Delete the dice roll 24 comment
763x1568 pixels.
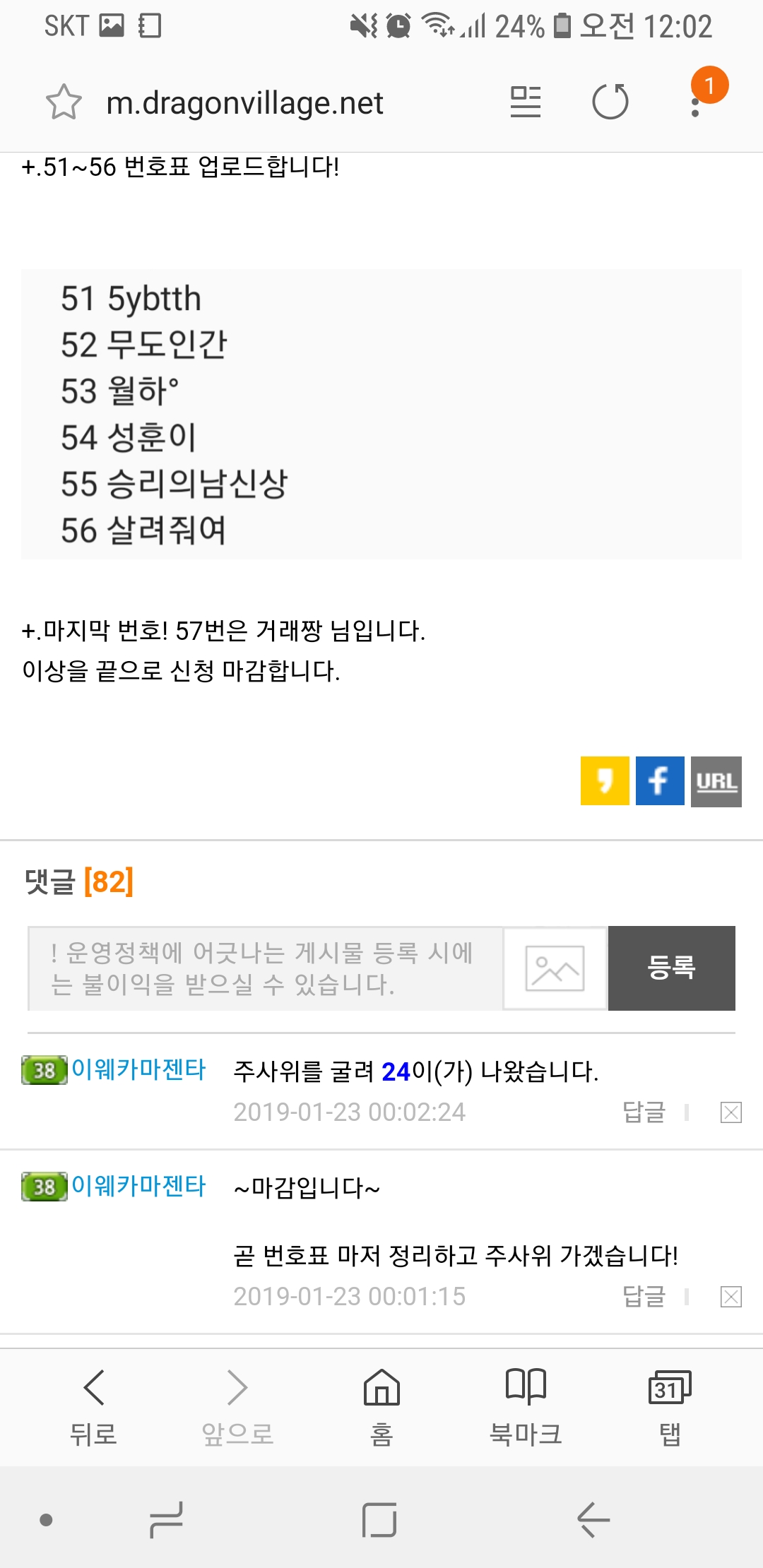[x=731, y=1112]
